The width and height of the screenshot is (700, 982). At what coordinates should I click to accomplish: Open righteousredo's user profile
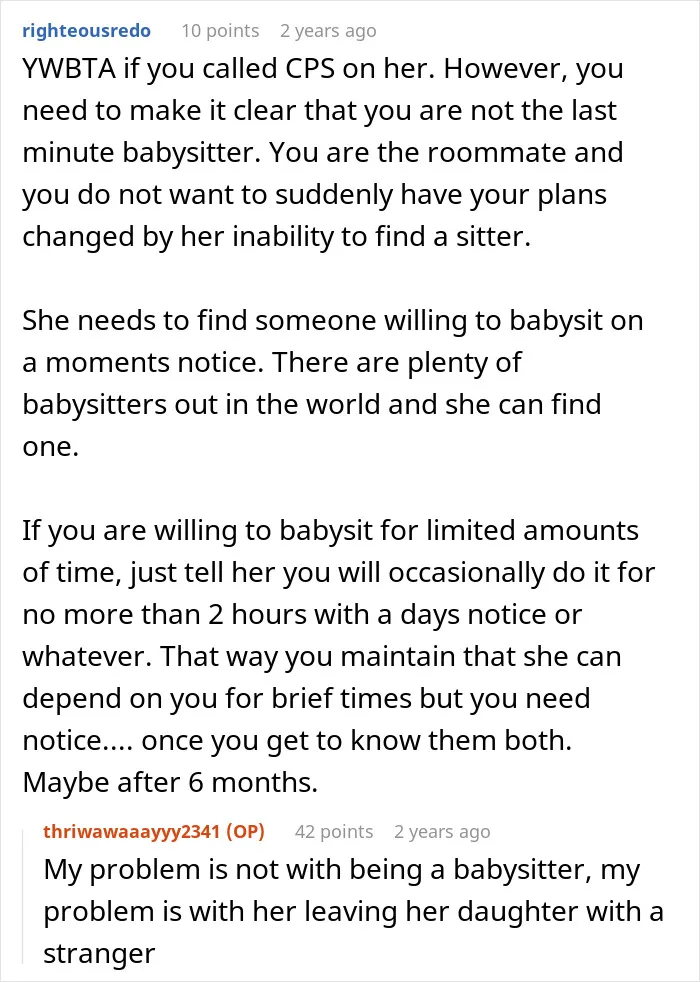pyautogui.click(x=86, y=31)
